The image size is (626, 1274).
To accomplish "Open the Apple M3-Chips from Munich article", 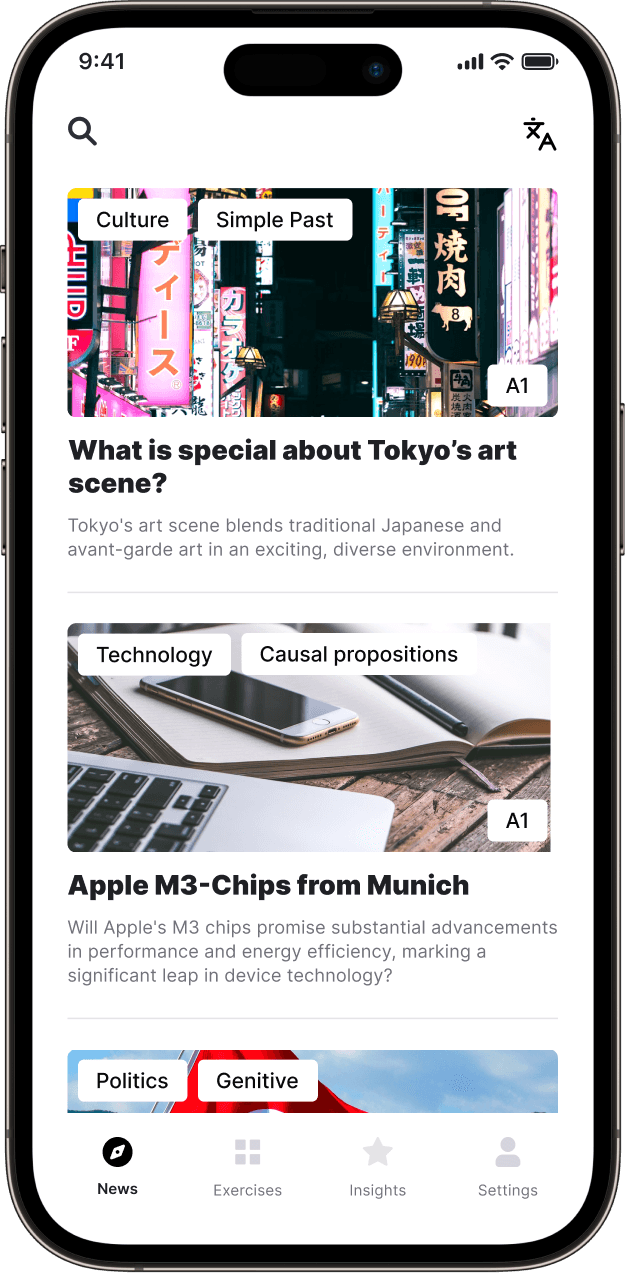I will 268,885.
